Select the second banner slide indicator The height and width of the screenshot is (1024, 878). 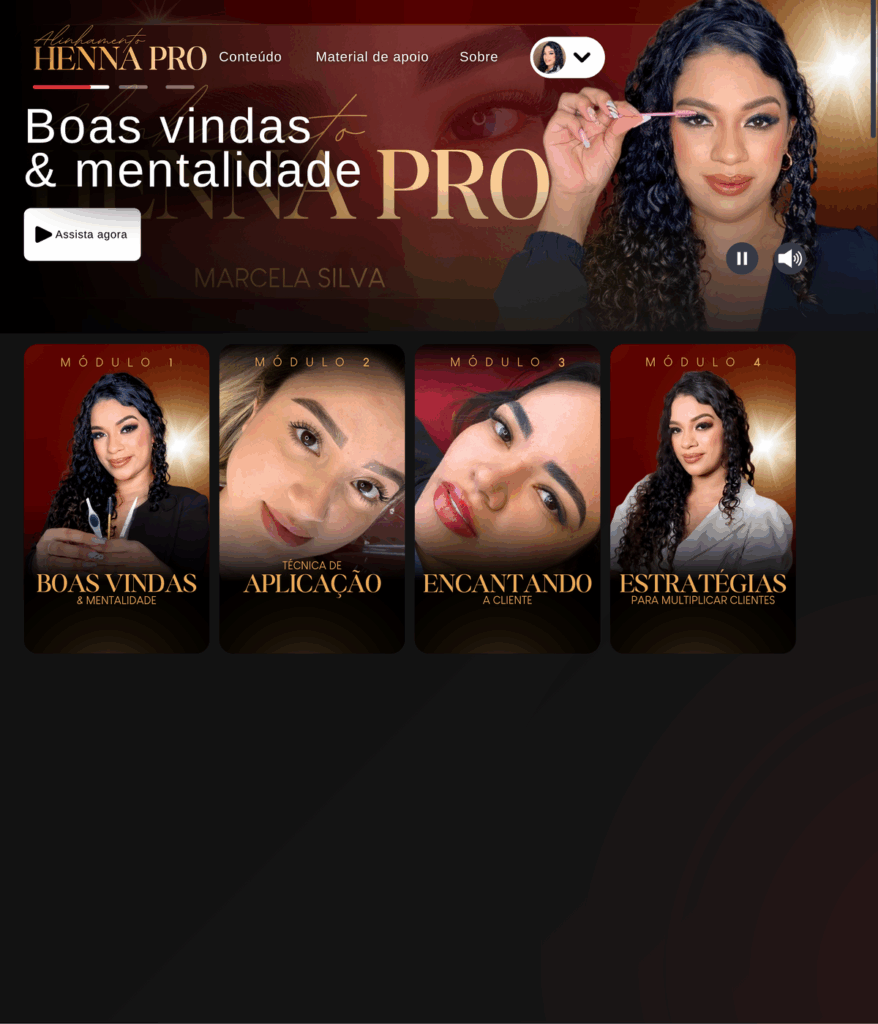point(133,87)
